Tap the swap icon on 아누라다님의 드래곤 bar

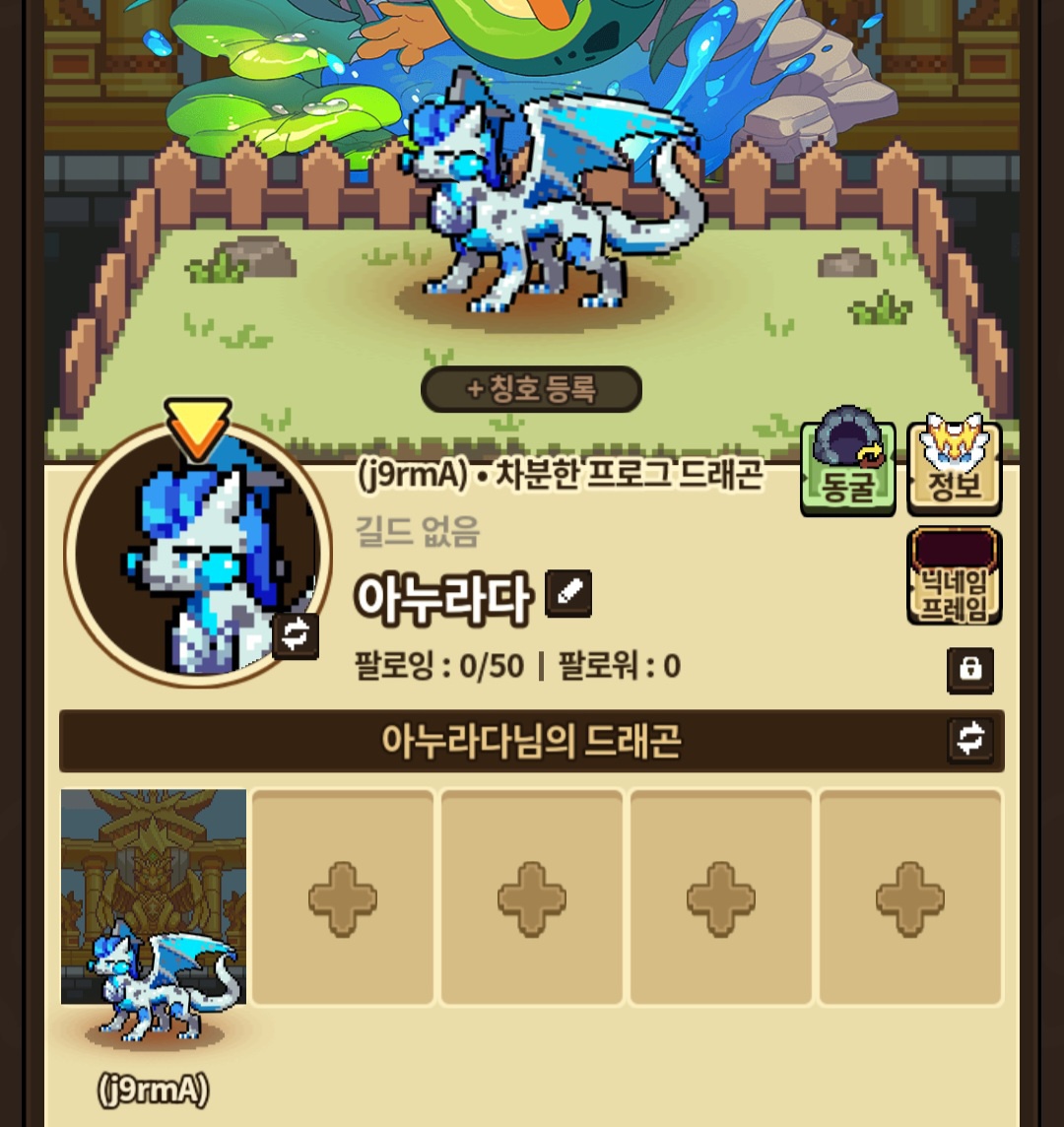[x=970, y=740]
